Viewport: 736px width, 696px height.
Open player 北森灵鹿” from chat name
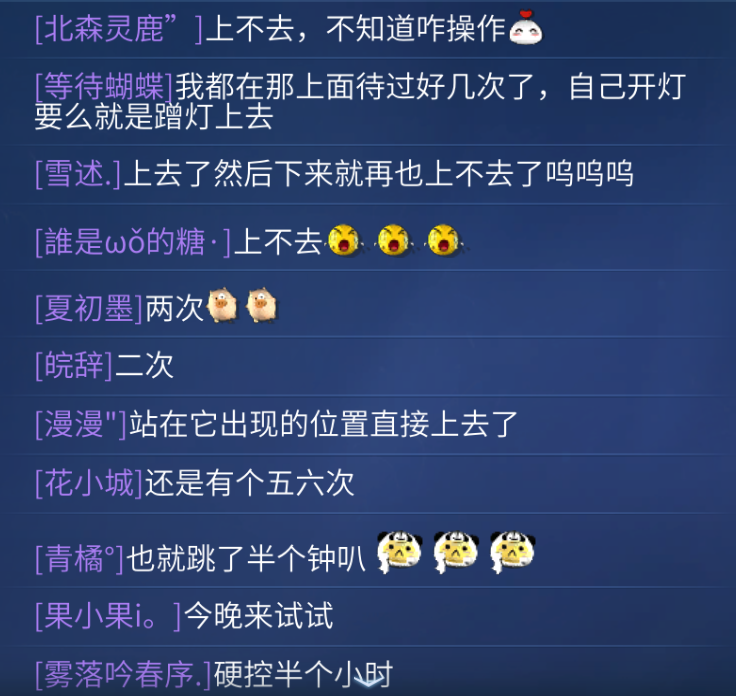pos(118,29)
